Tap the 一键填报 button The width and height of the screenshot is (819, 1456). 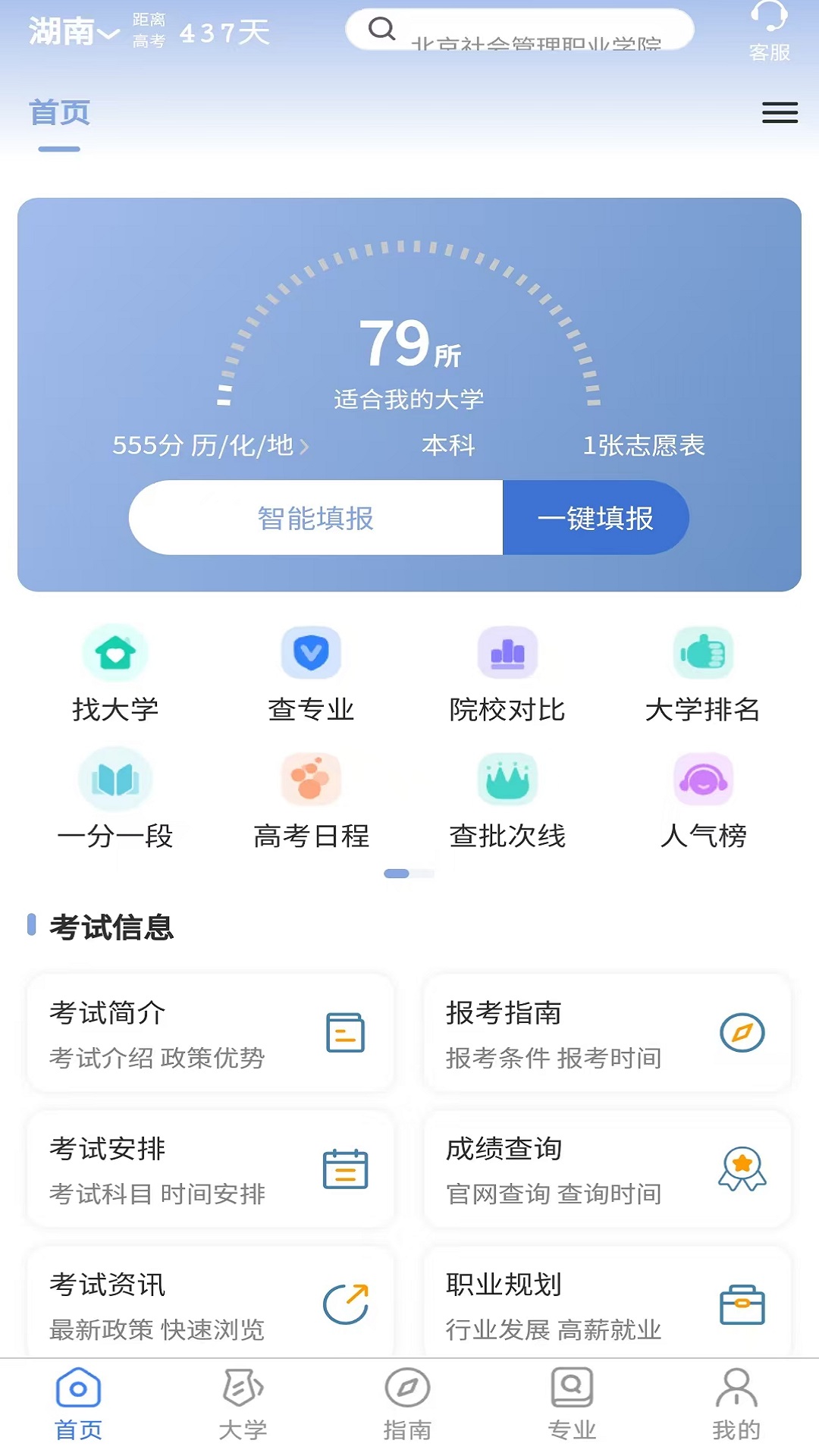595,518
